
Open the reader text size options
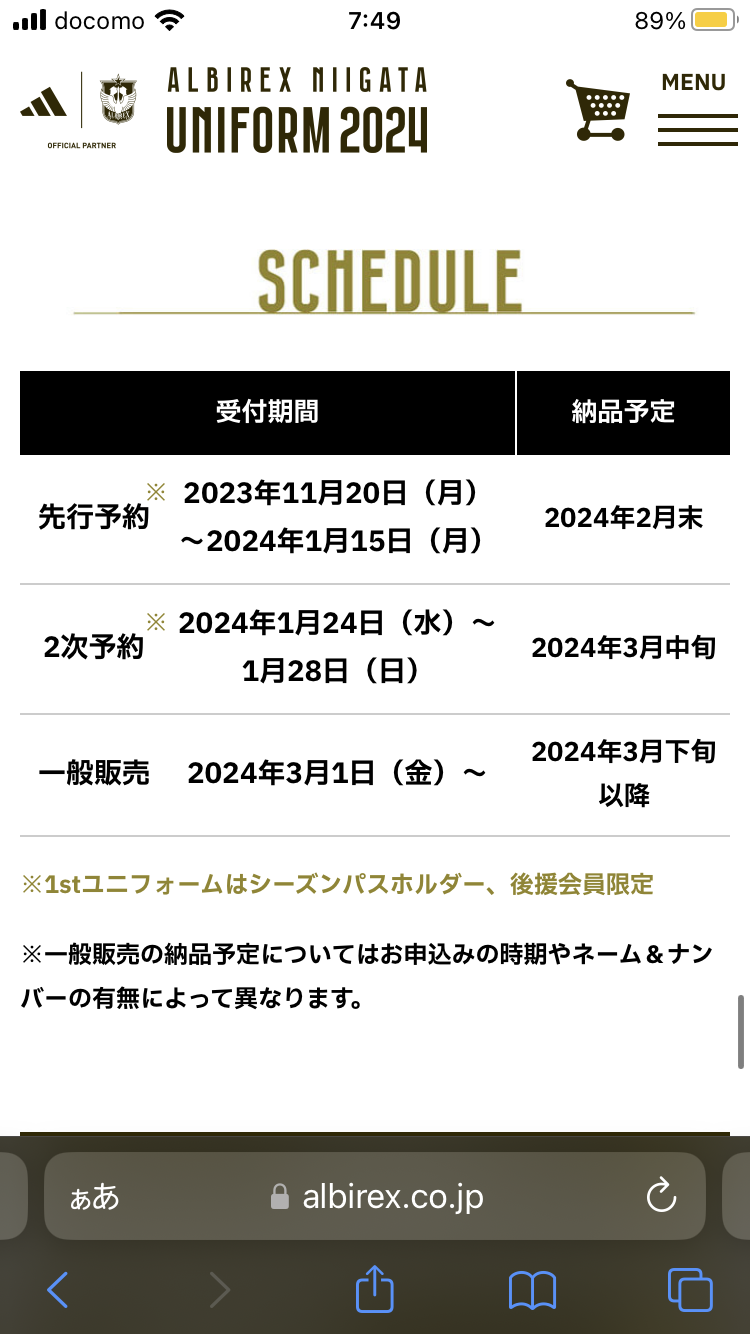point(94,1197)
